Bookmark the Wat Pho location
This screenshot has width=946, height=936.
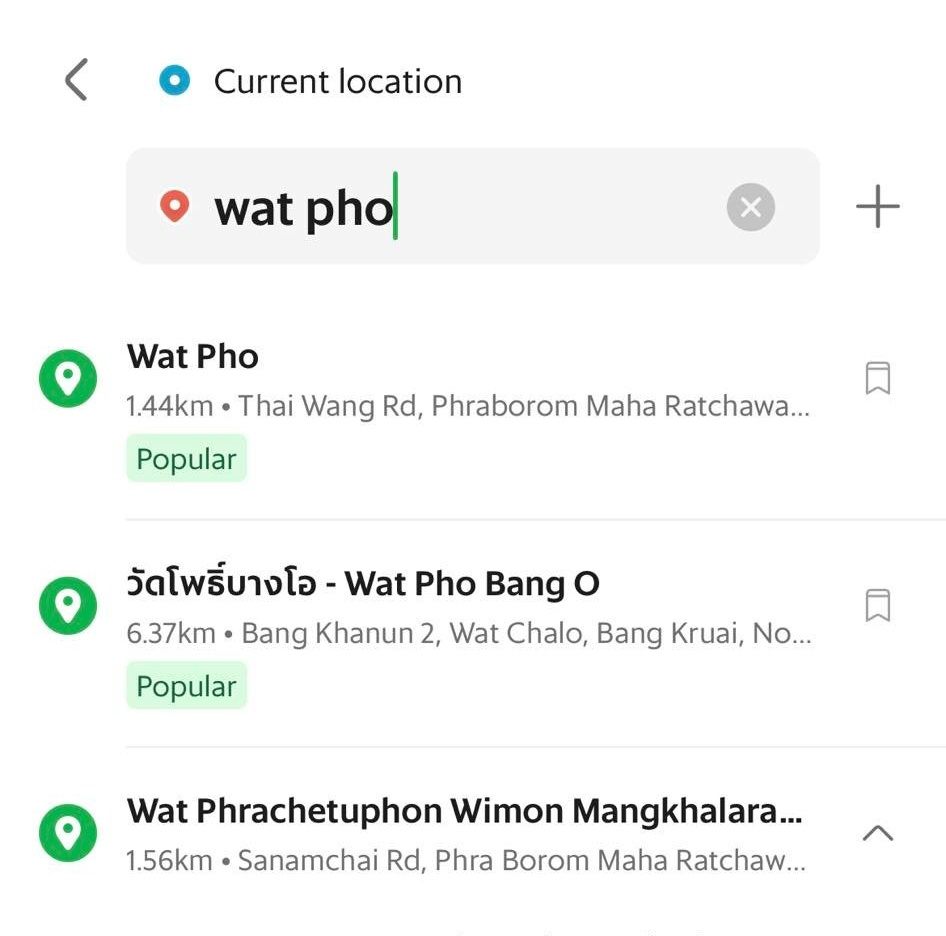tap(877, 379)
